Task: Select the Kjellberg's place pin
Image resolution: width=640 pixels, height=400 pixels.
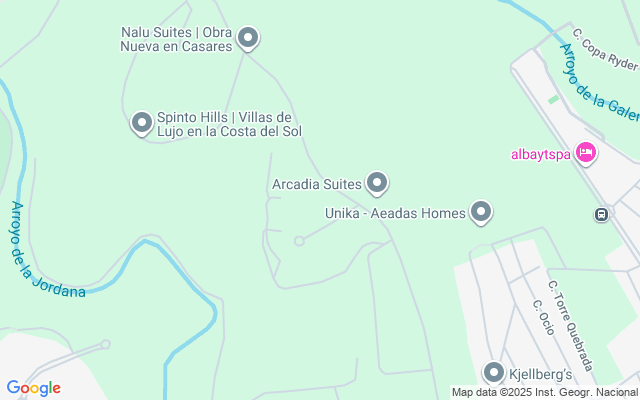Action: tap(494, 372)
